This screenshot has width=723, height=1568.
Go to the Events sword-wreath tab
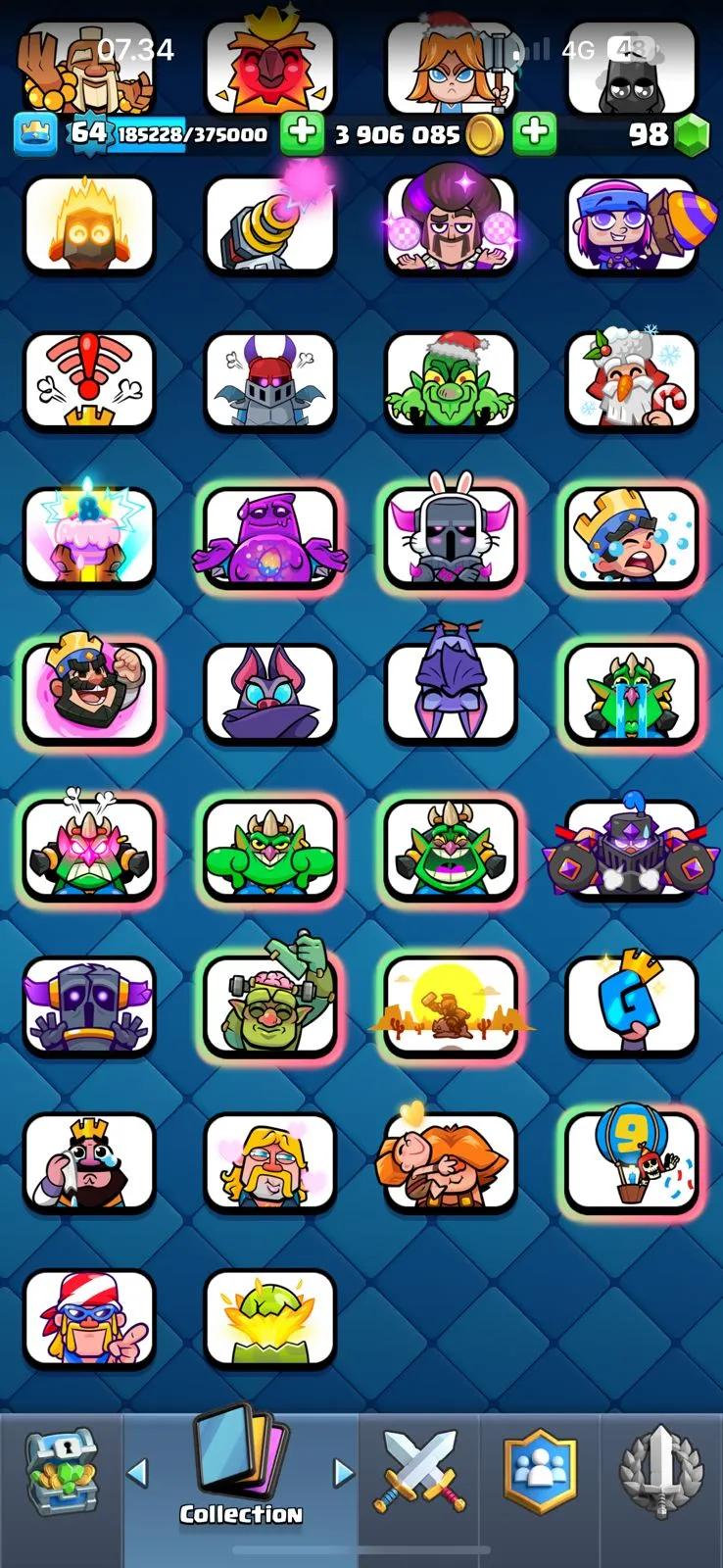coord(661,1471)
